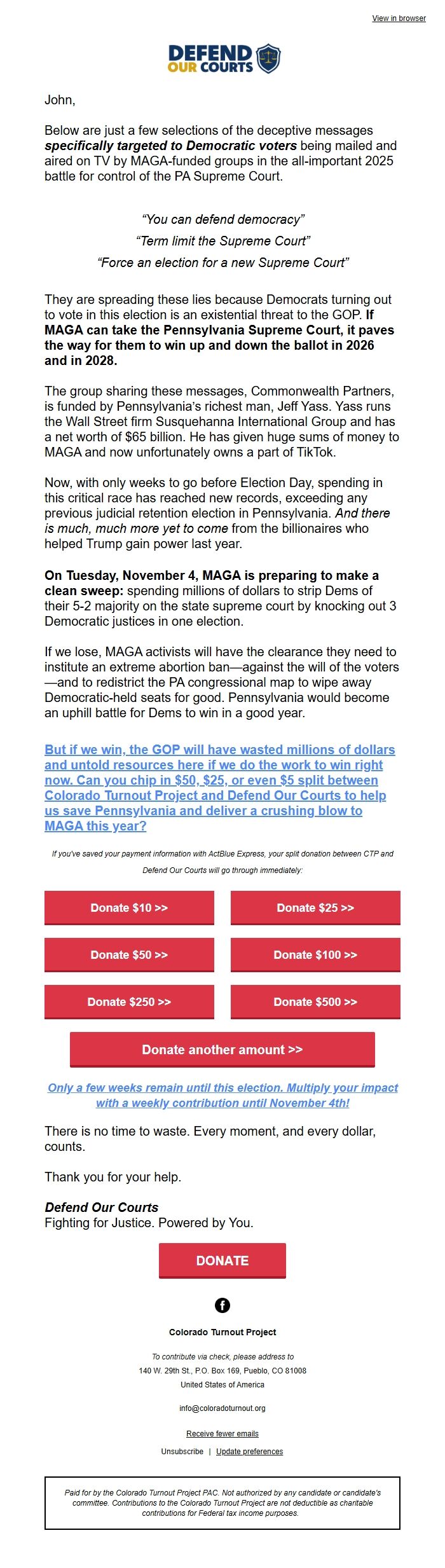Open Update preferences

[x=249, y=1451]
